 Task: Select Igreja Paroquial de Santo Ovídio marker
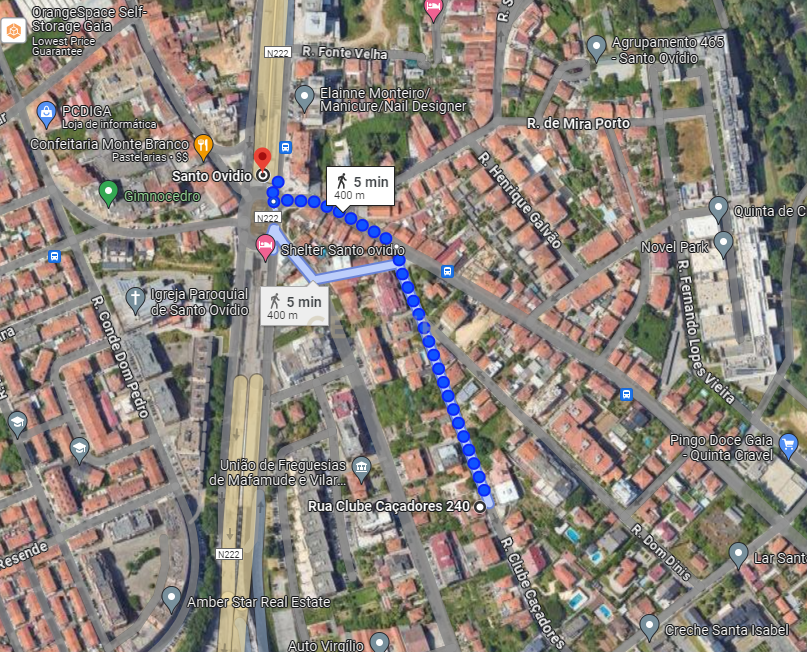pos(136,297)
